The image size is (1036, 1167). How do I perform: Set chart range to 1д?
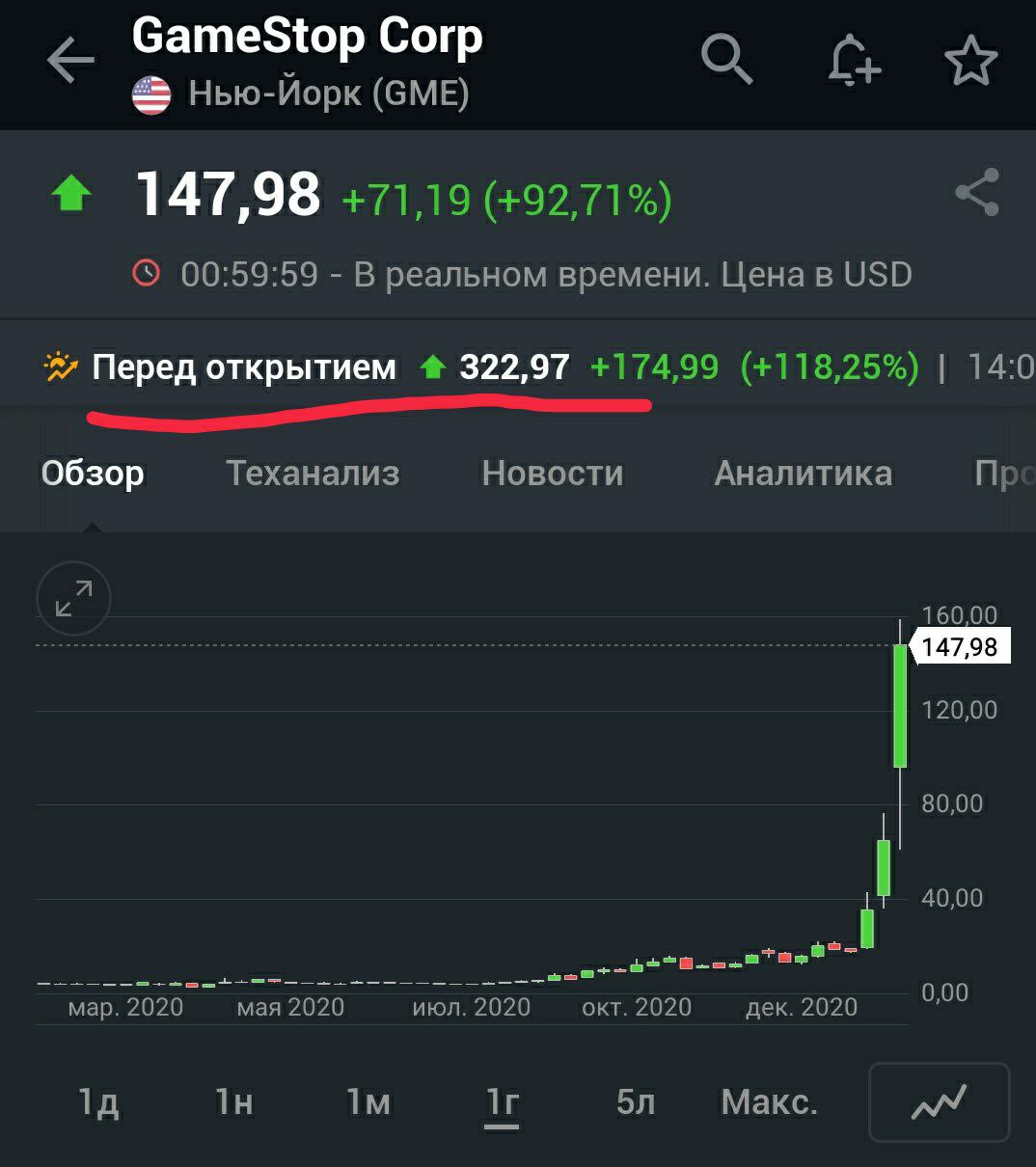[x=98, y=1101]
